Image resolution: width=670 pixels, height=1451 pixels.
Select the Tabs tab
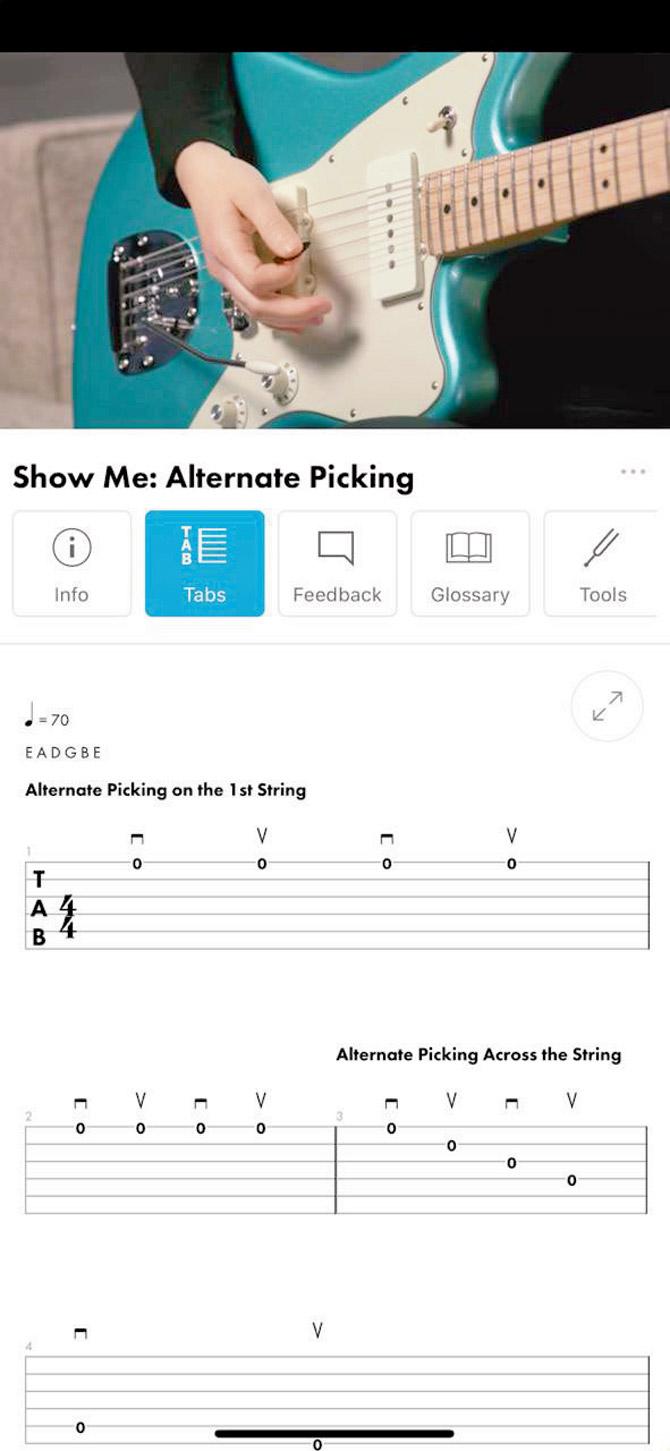click(204, 564)
